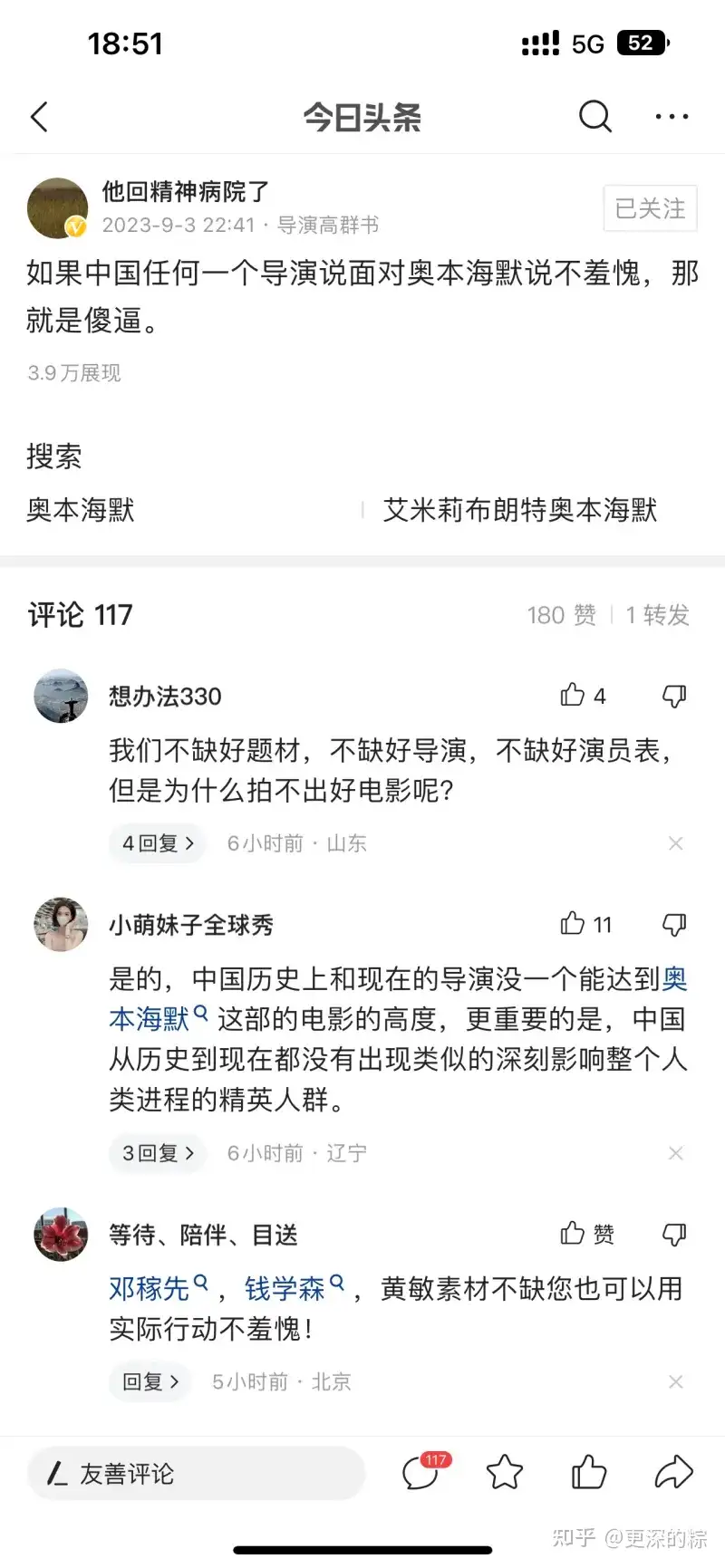Share this post with the arrow icon
725x1568 pixels.
coord(673,1473)
